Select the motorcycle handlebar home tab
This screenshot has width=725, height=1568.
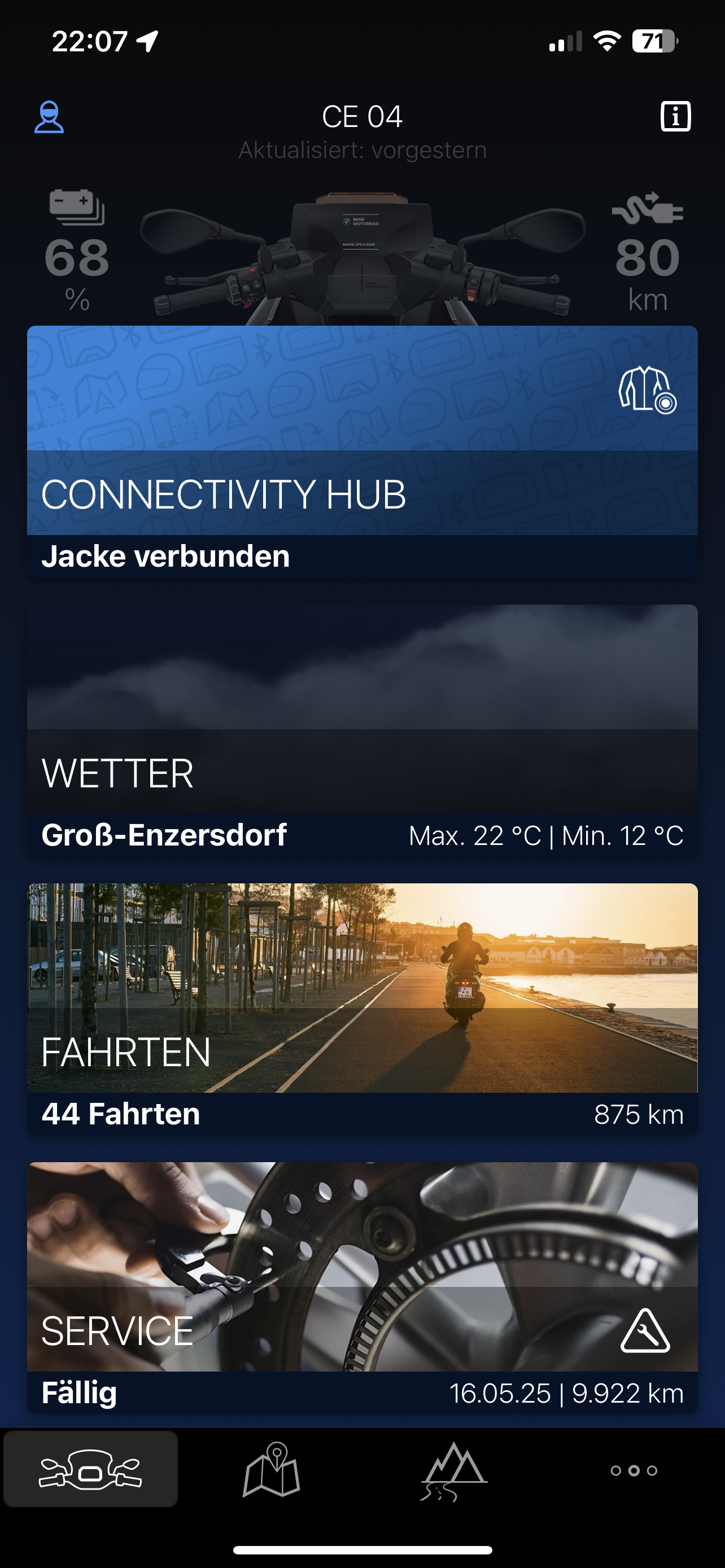point(91,1469)
